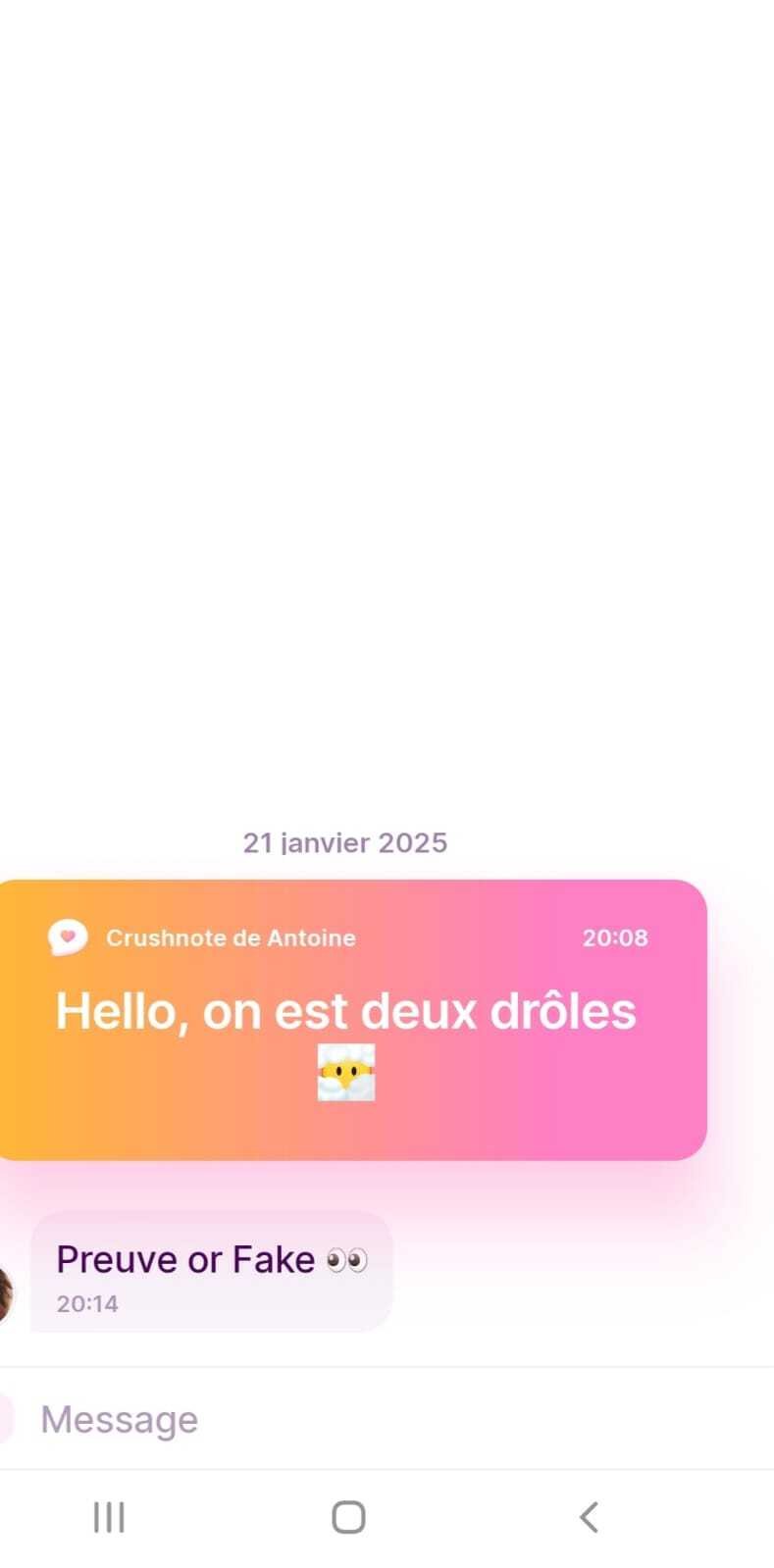The width and height of the screenshot is (774, 1568).
Task: Tap the pink button left of Message
Action: click(x=6, y=1419)
